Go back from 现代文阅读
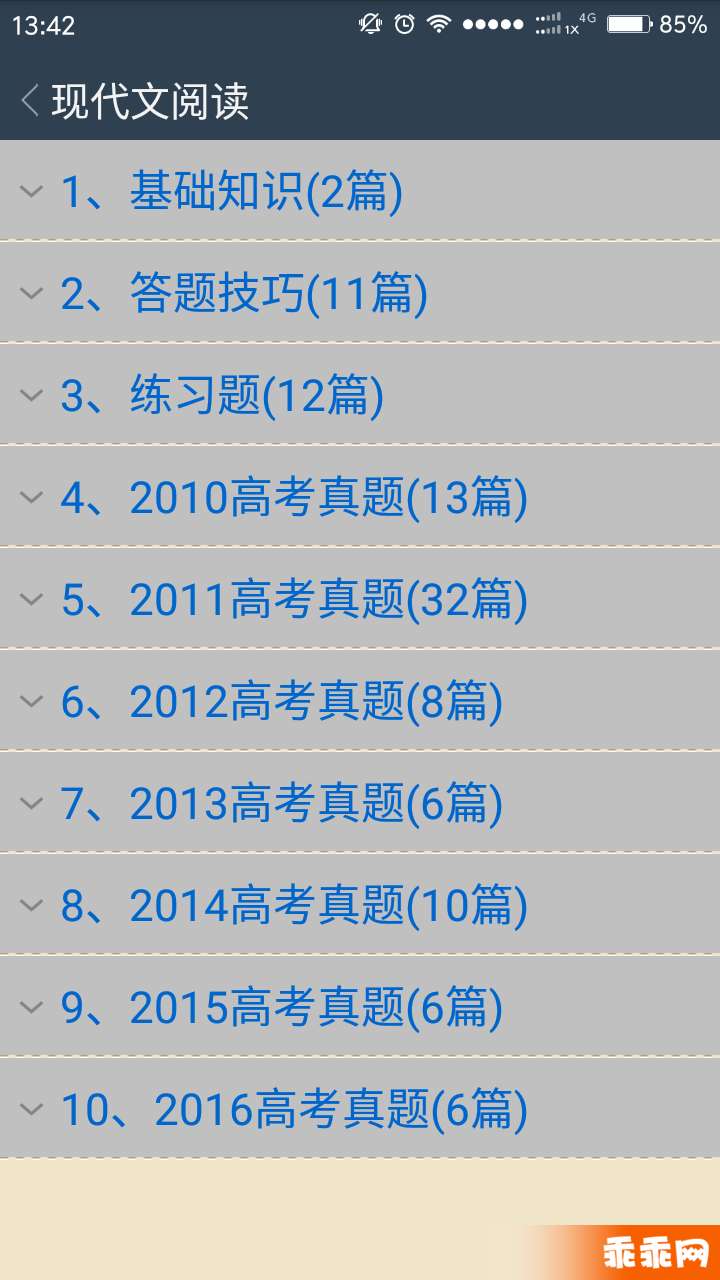The width and height of the screenshot is (720, 1280). 30,100
